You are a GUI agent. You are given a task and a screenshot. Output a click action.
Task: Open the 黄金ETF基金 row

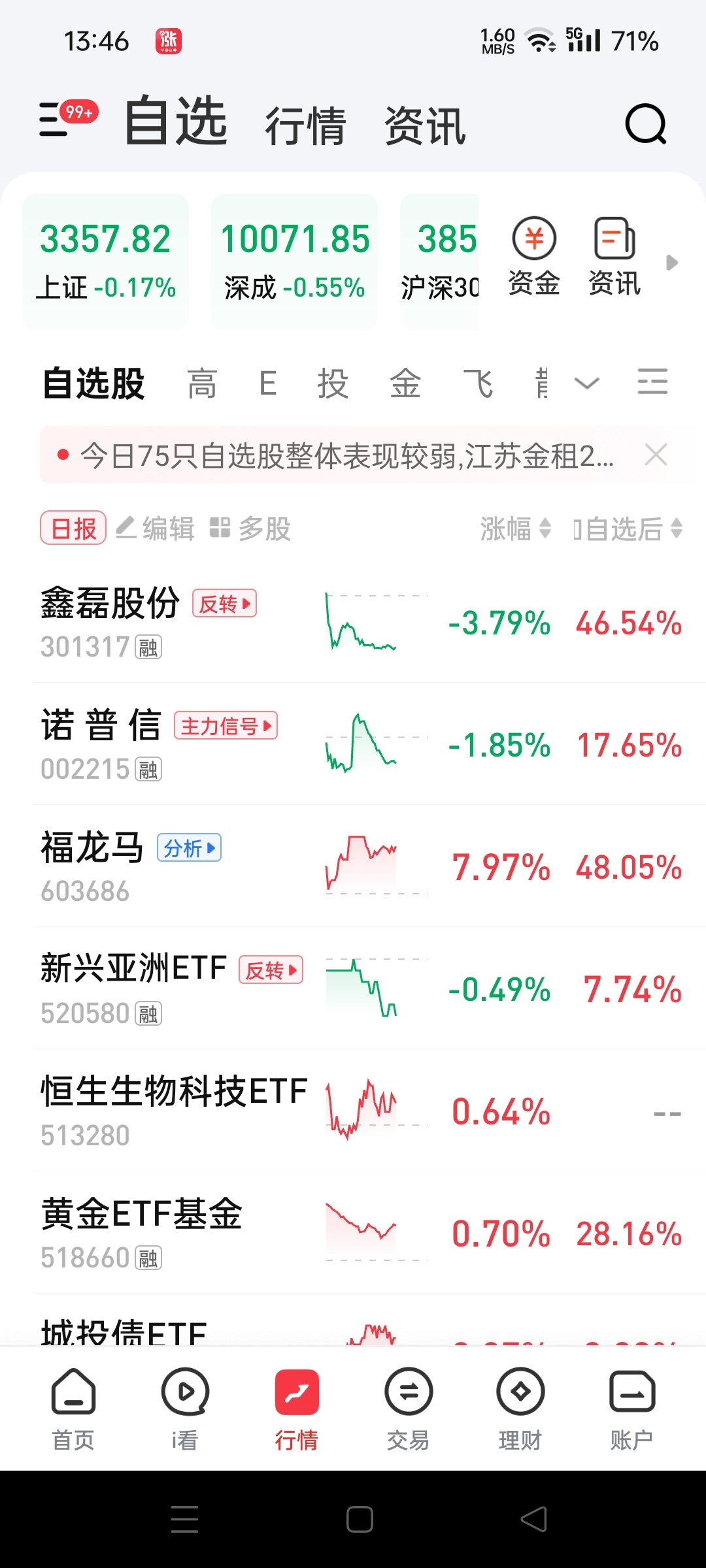361,1232
